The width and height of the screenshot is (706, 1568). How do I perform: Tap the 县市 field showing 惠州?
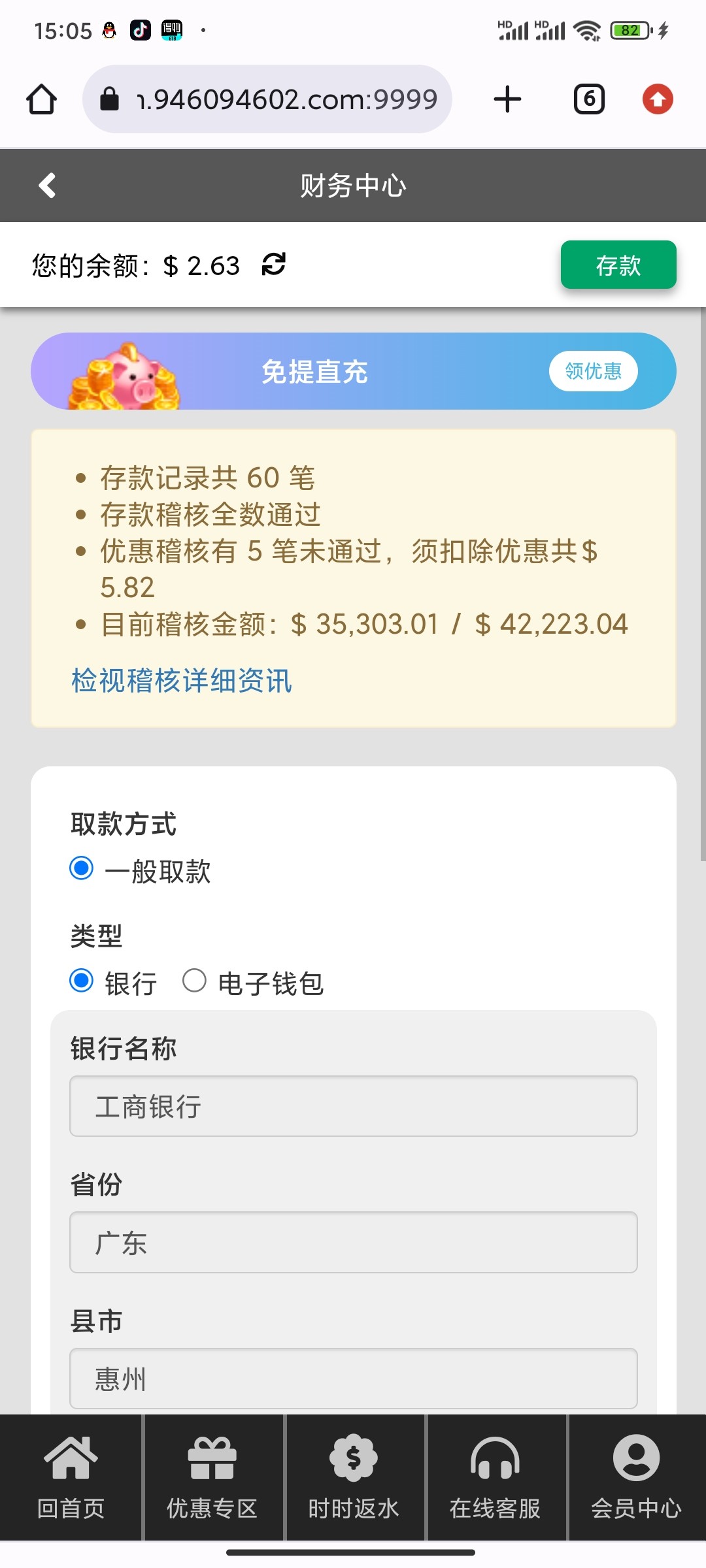(x=354, y=1379)
